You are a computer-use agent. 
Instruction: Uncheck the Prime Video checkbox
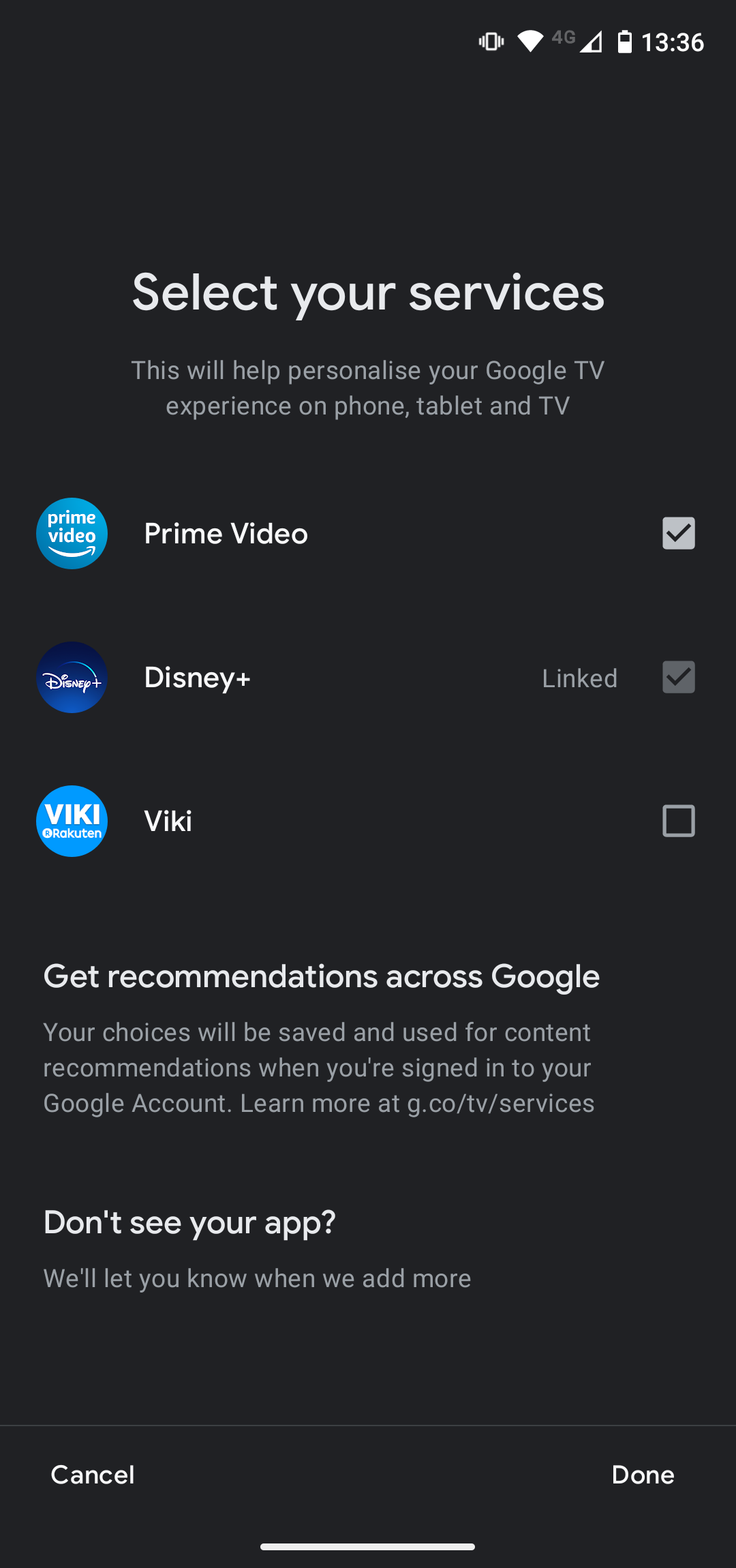(678, 533)
